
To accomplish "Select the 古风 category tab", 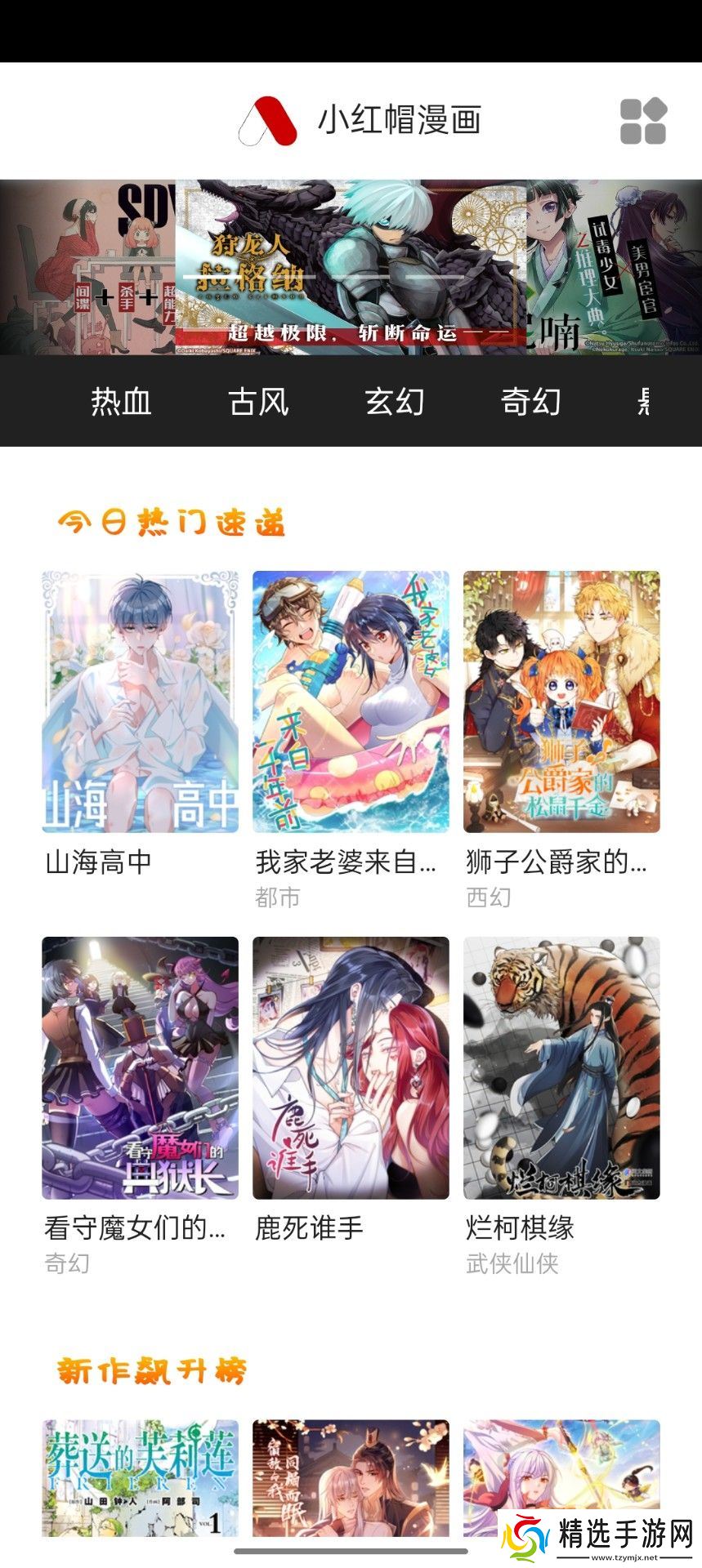I will coord(258,402).
